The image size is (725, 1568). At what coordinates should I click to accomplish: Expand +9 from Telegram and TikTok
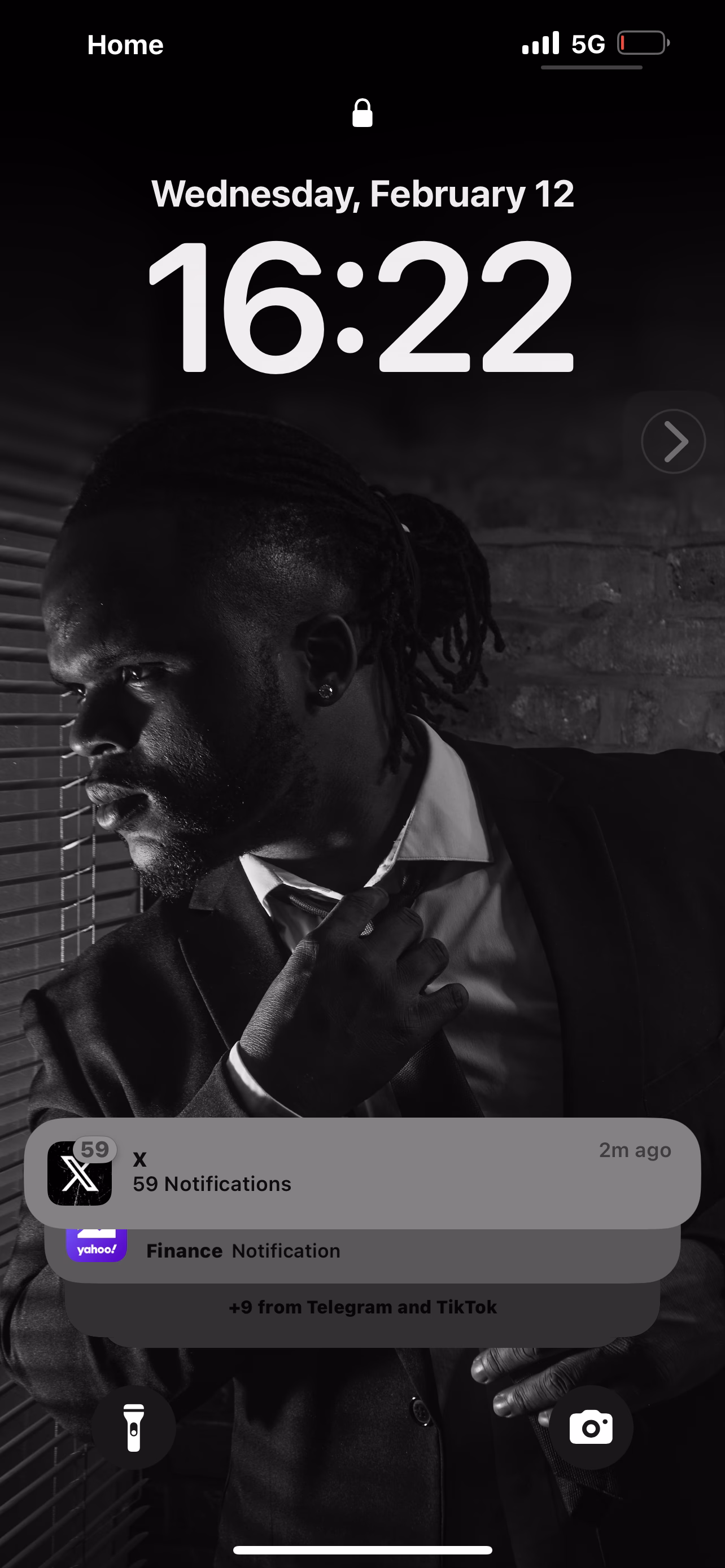[361, 1307]
